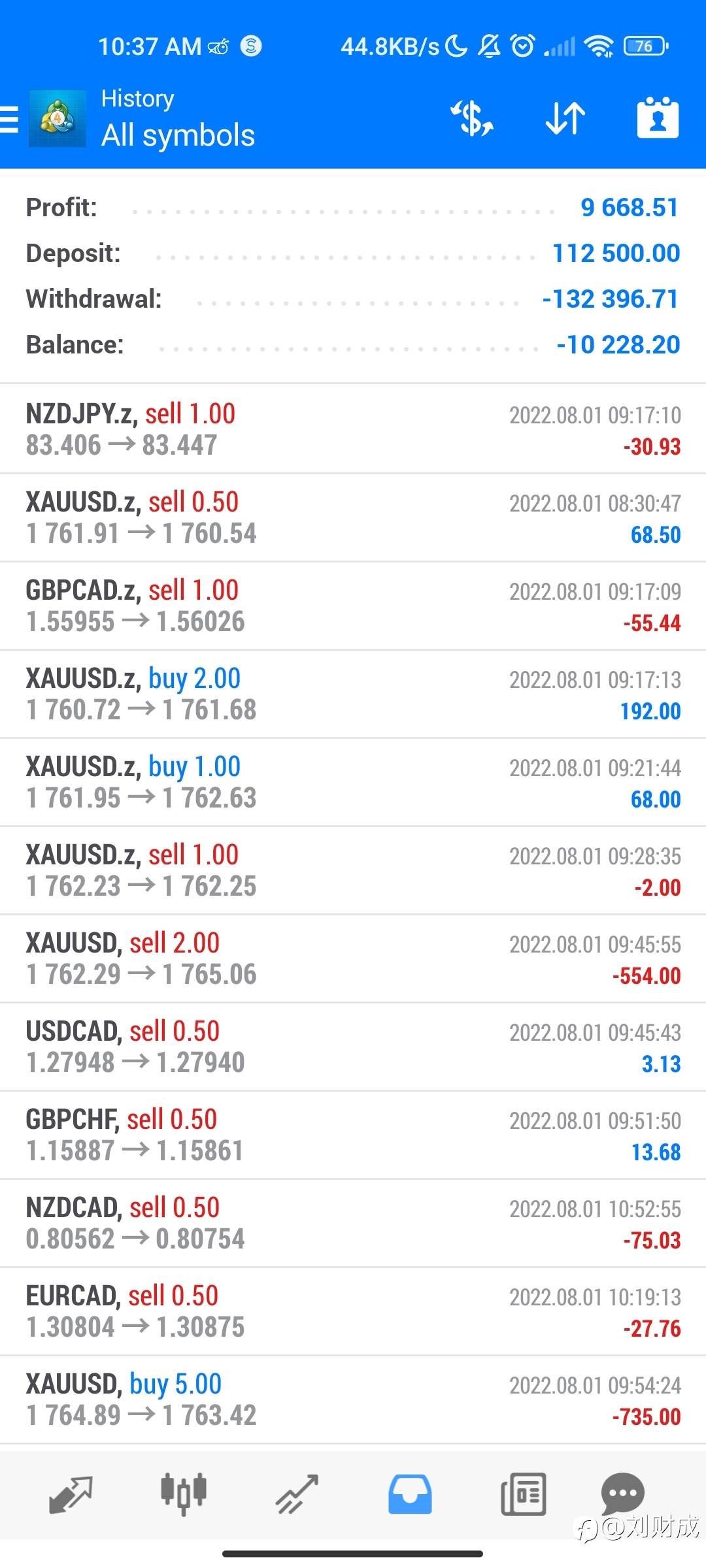
Task: Switch to the News tab
Action: (523, 1495)
